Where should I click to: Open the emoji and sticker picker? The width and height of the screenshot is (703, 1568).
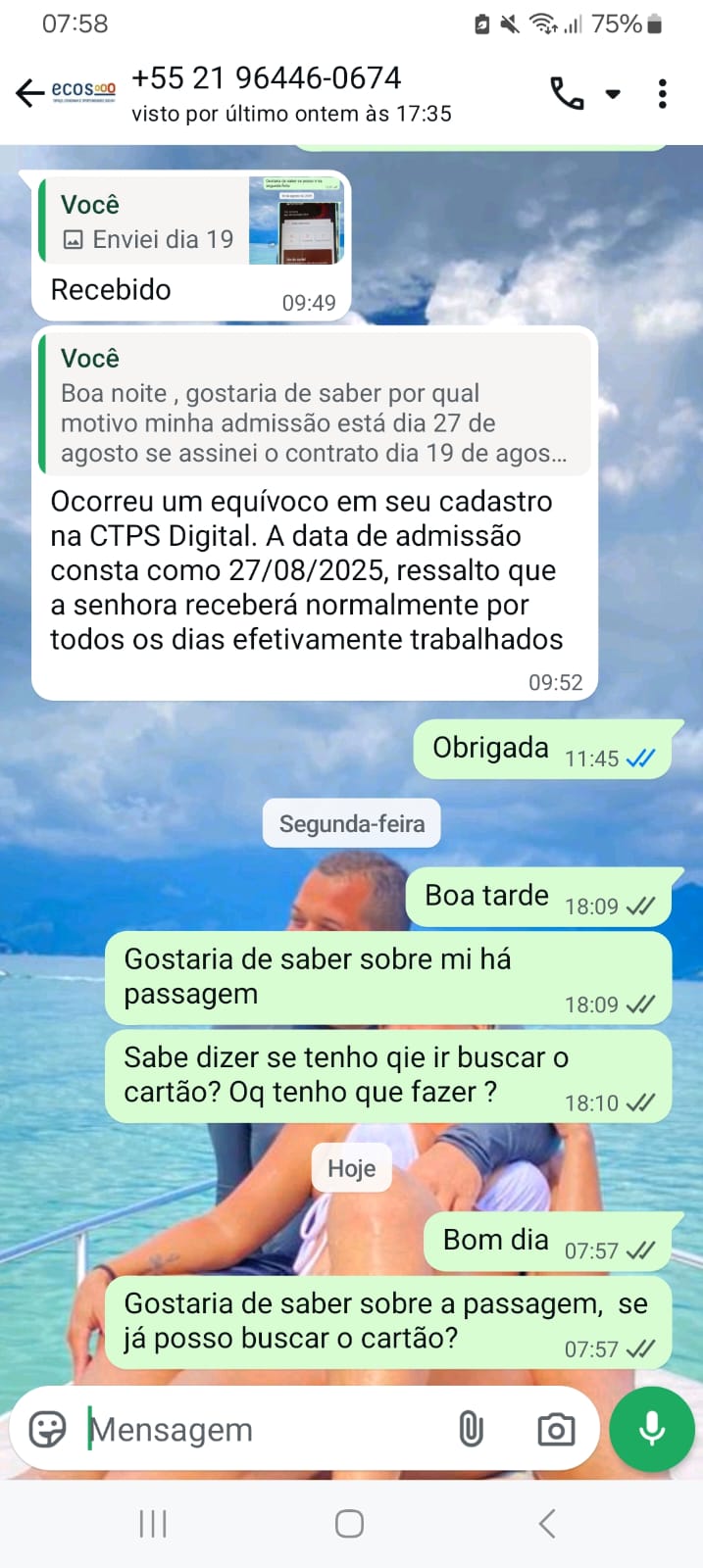point(47,1430)
